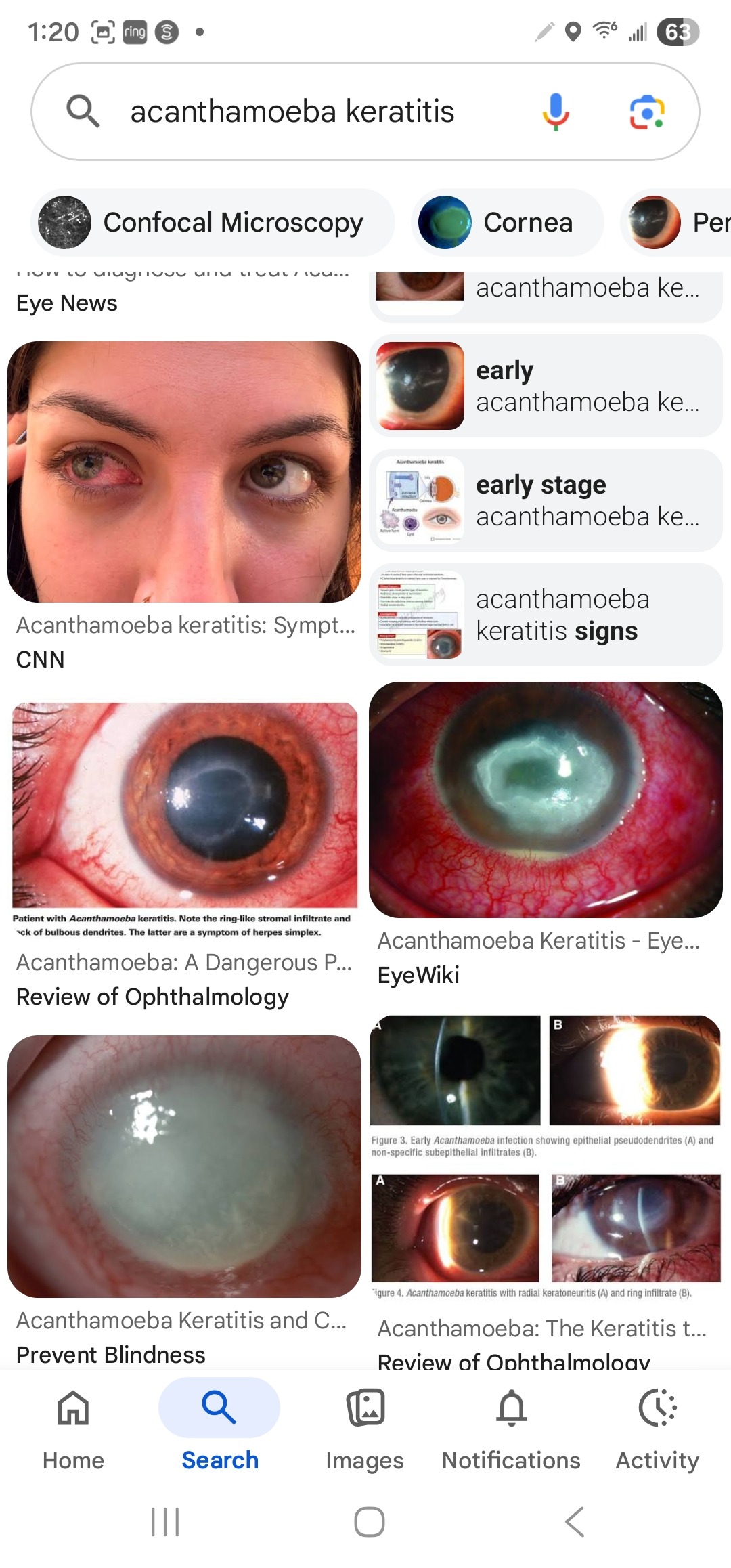Open the Notifications tab
Screen dimensions: 731x1568
[x=511, y=1424]
